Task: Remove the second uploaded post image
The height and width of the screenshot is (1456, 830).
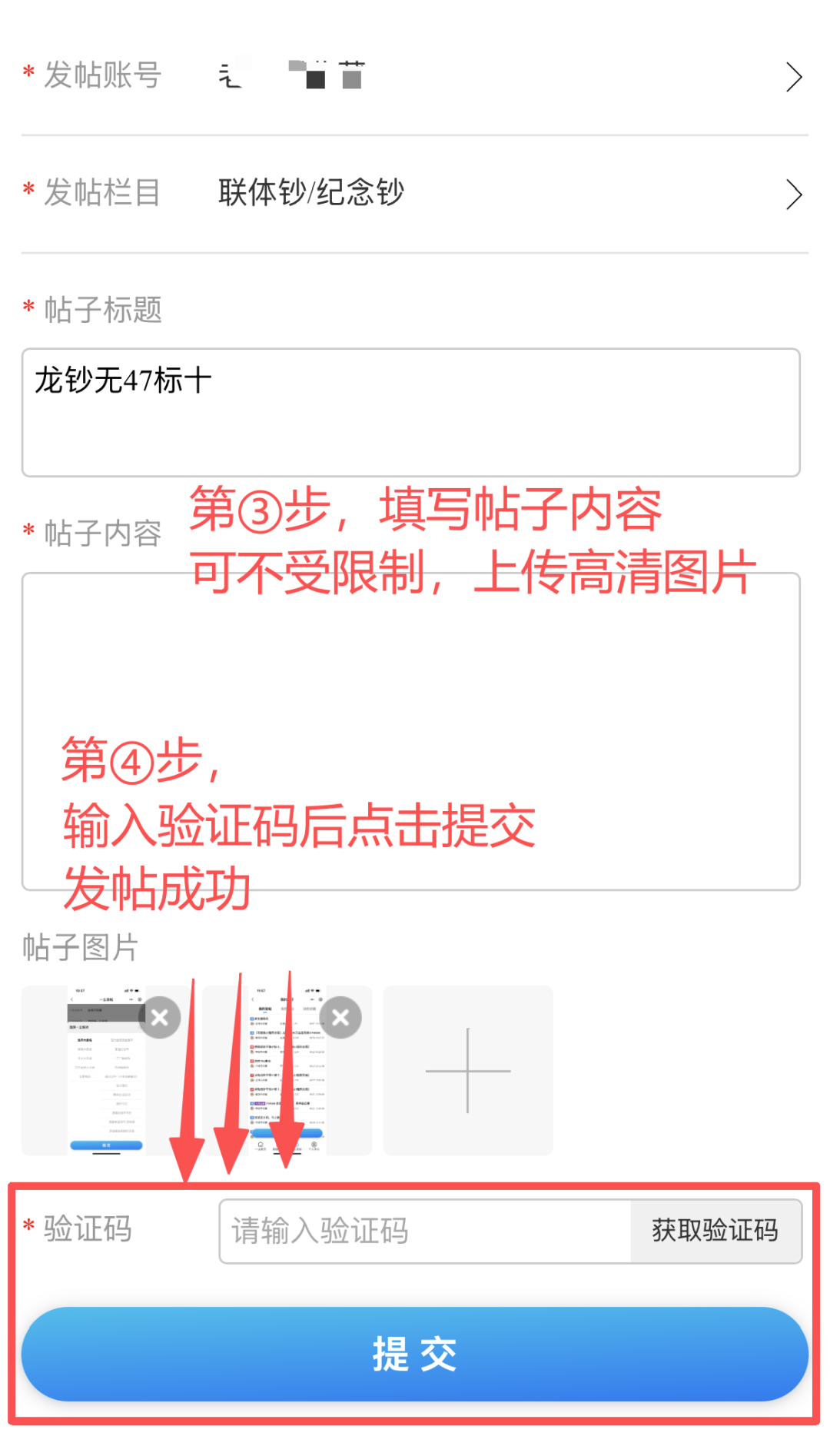Action: [340, 1017]
